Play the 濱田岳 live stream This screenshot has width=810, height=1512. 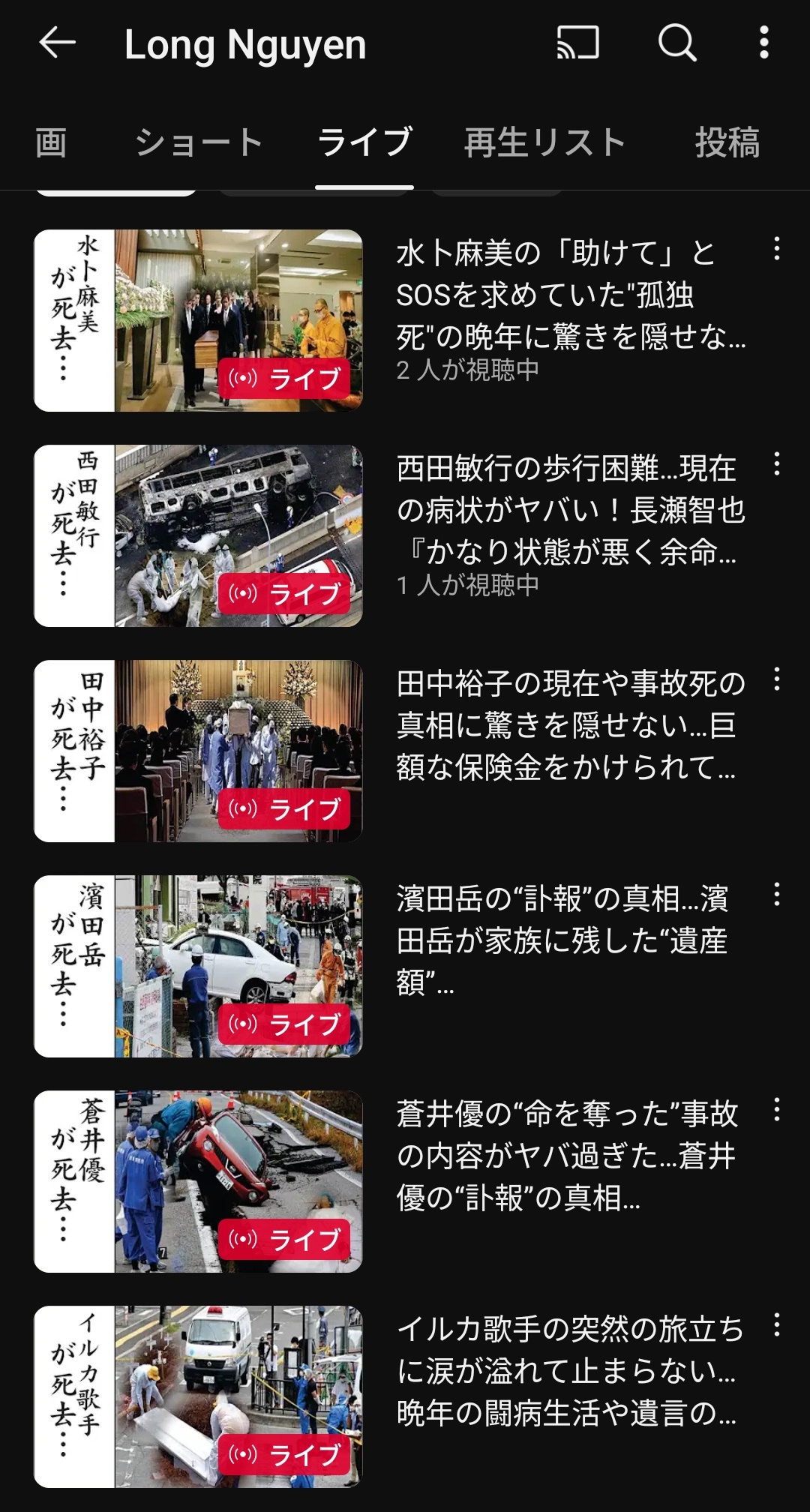[199, 966]
